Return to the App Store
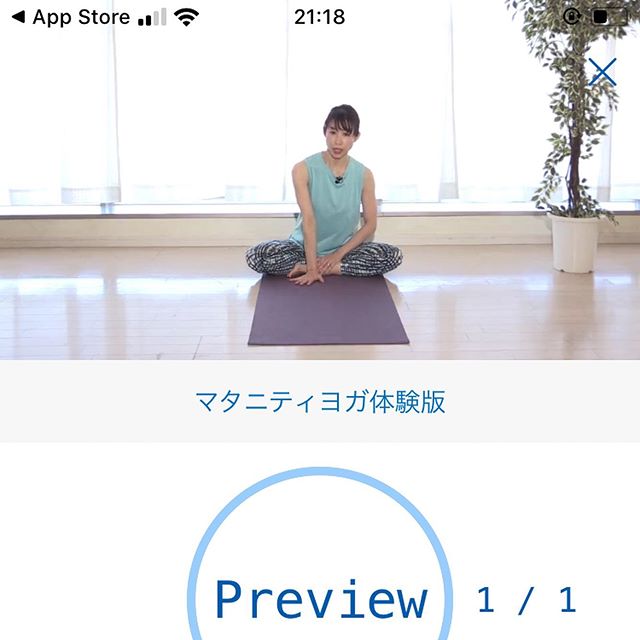 coord(70,17)
